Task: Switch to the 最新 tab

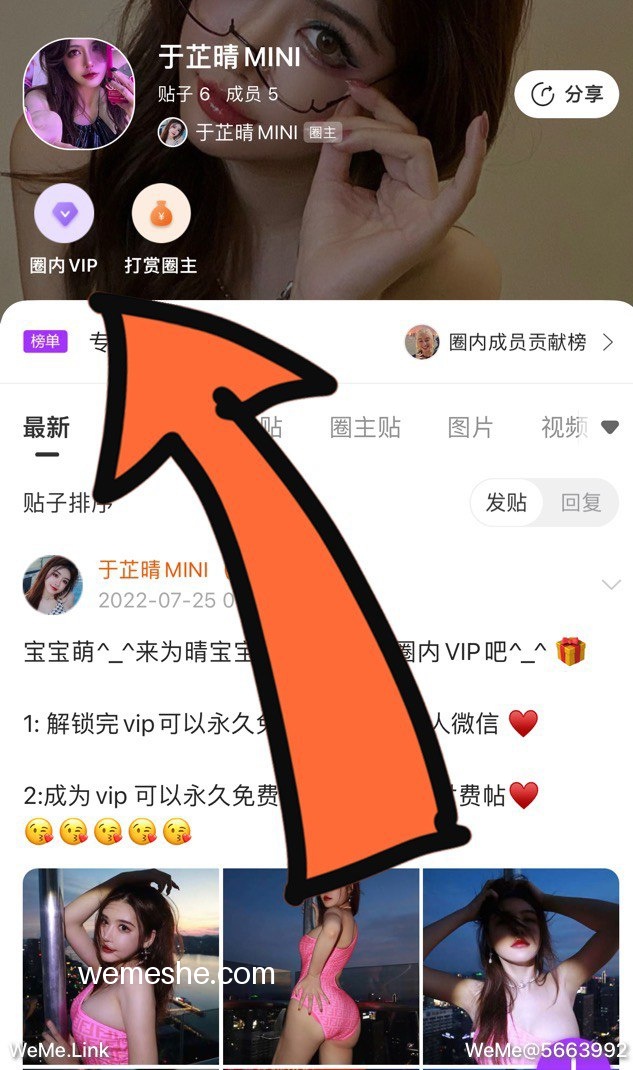Action: tap(46, 428)
